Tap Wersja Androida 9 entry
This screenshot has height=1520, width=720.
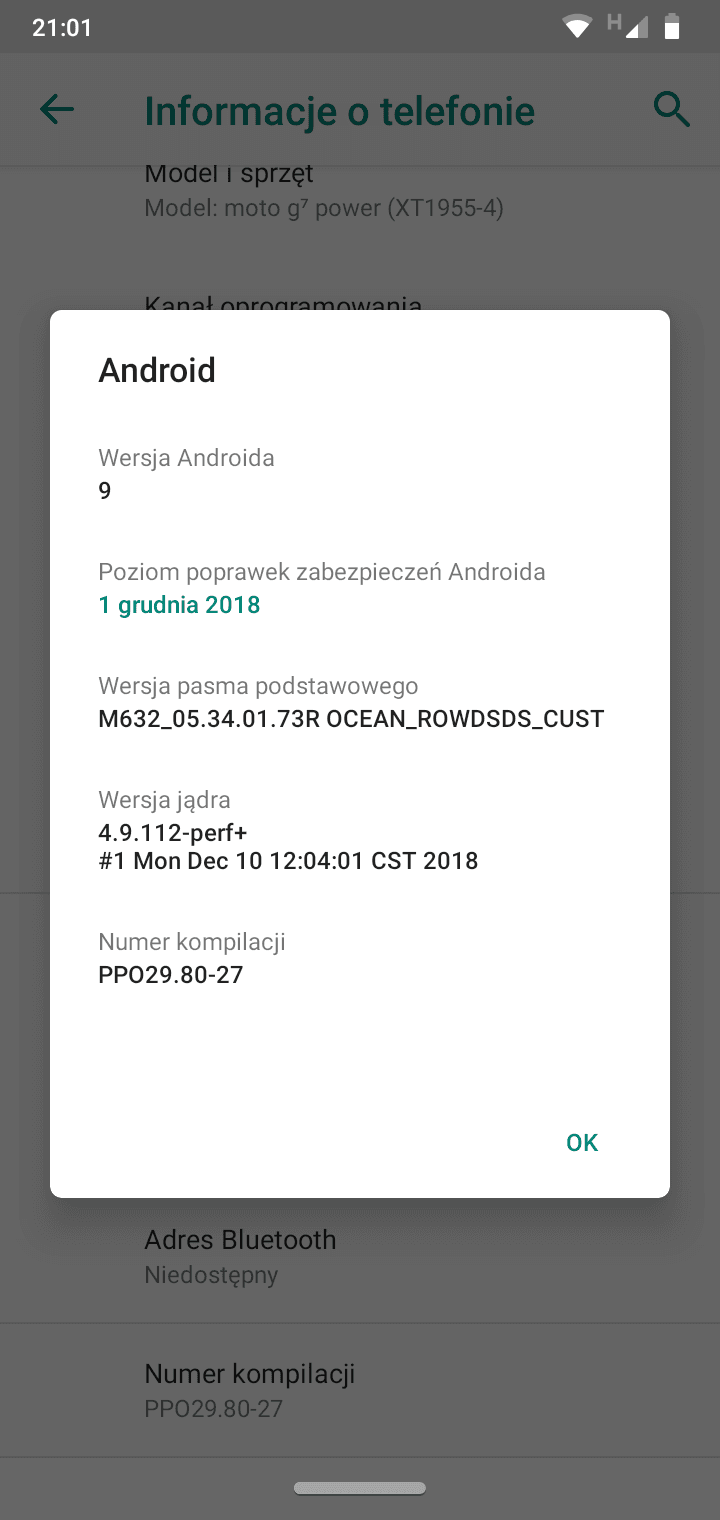pyautogui.click(x=360, y=474)
